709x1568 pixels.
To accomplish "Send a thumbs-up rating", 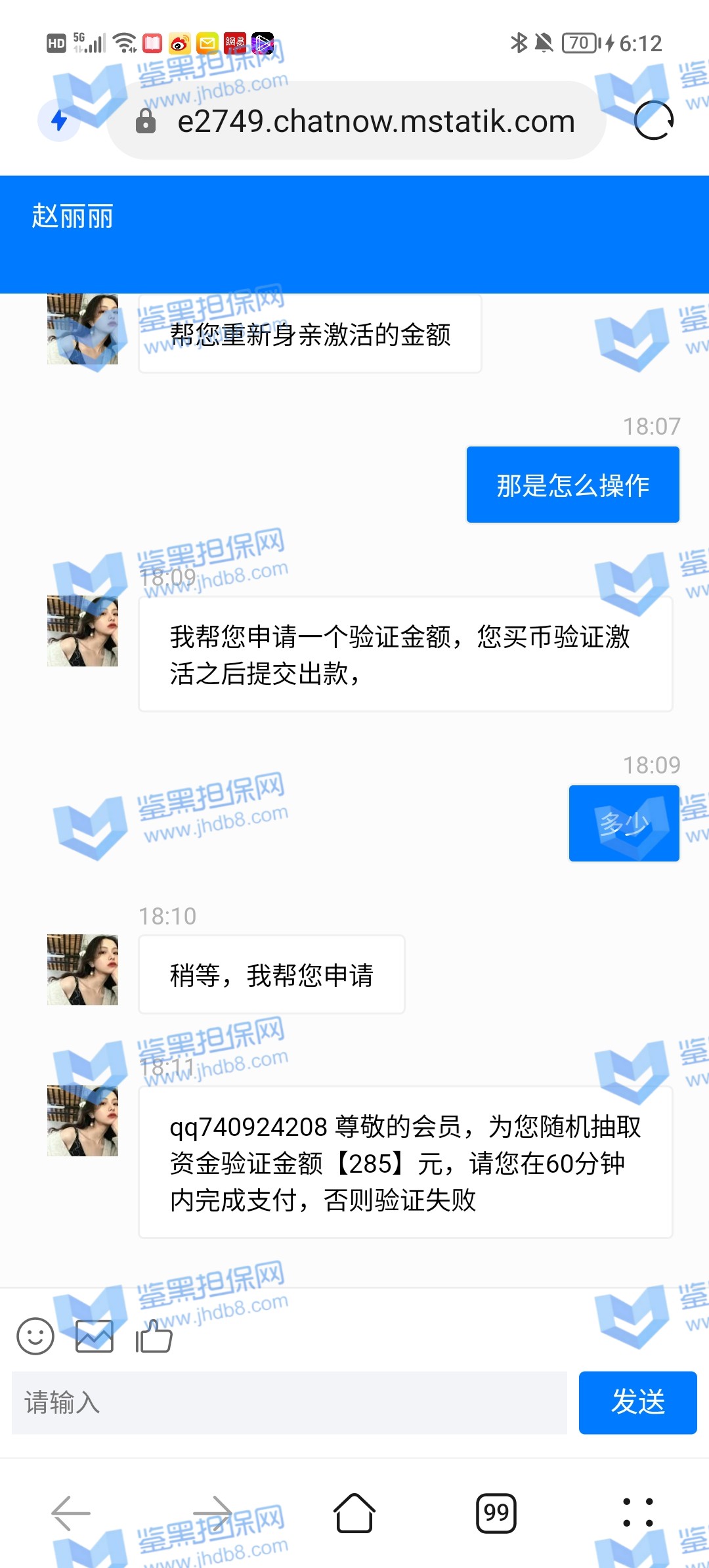I will pos(154,1336).
